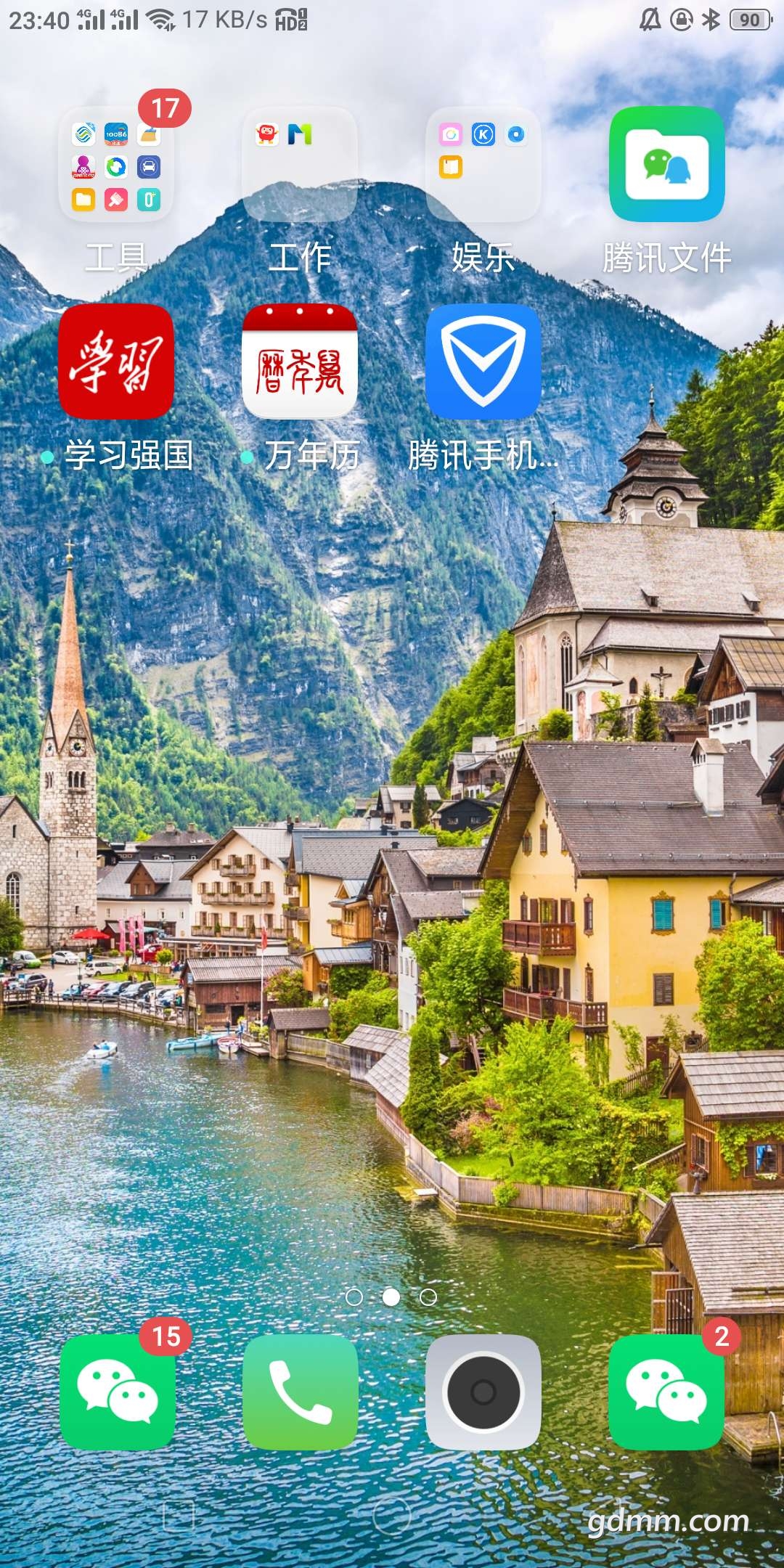
Task: Open the 工作 folder
Action: (x=299, y=166)
